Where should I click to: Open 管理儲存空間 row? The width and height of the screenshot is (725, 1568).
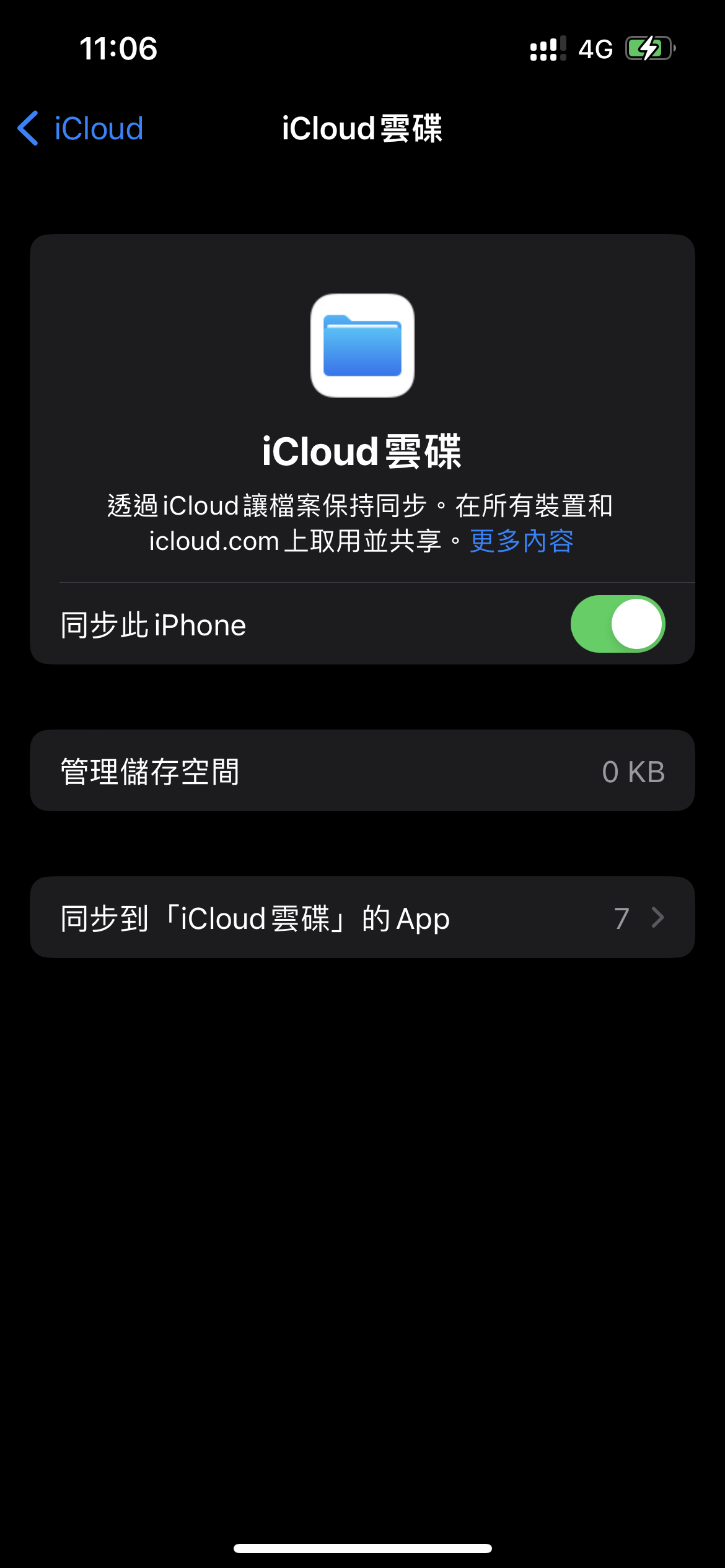tap(362, 771)
